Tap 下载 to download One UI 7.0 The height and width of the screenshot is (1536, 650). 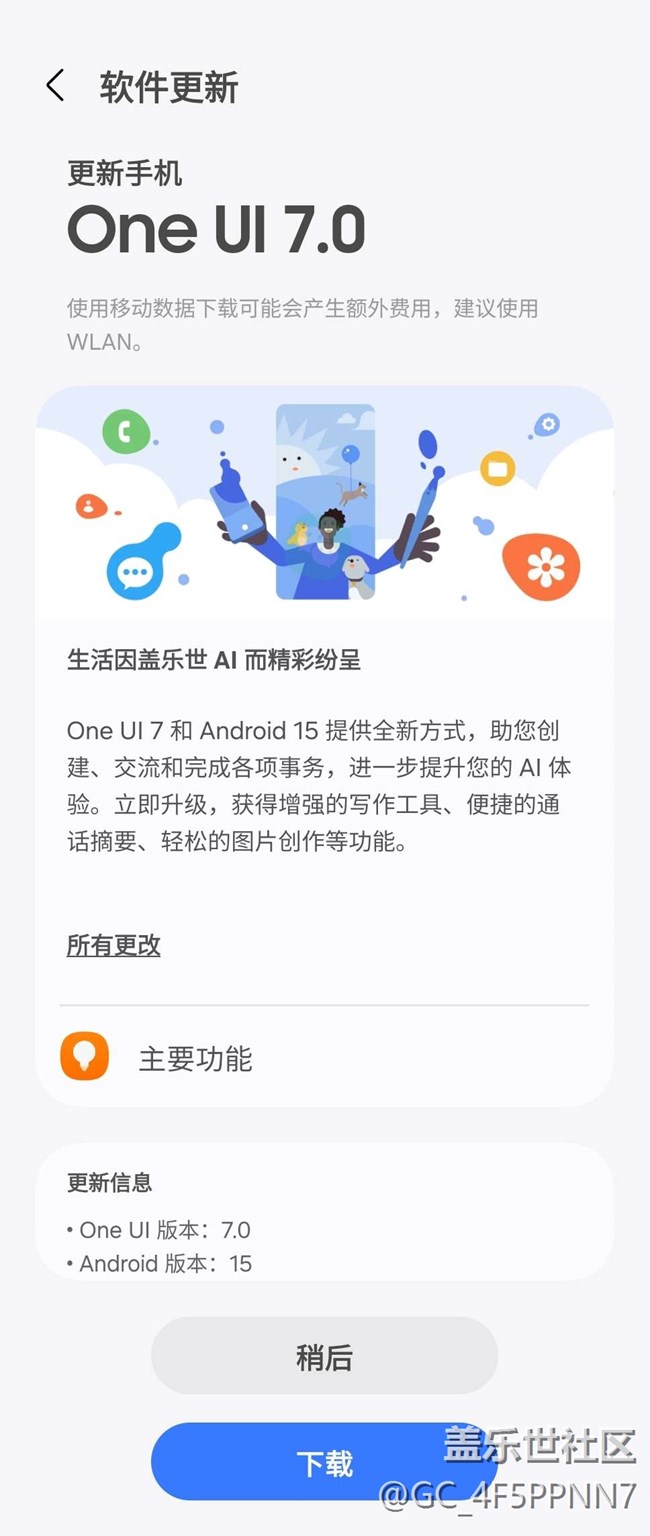(324, 1463)
